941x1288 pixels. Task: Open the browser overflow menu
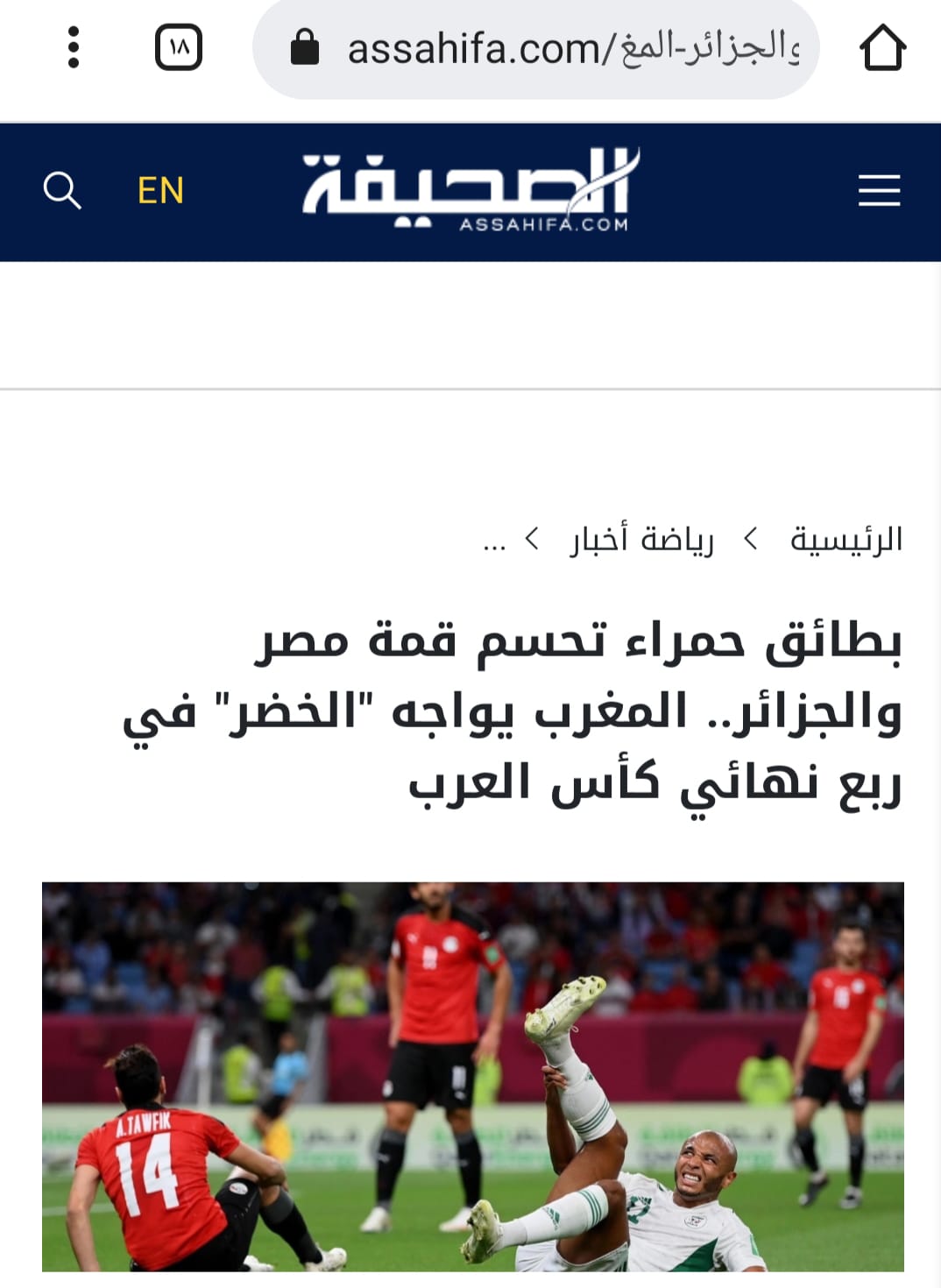[x=74, y=47]
